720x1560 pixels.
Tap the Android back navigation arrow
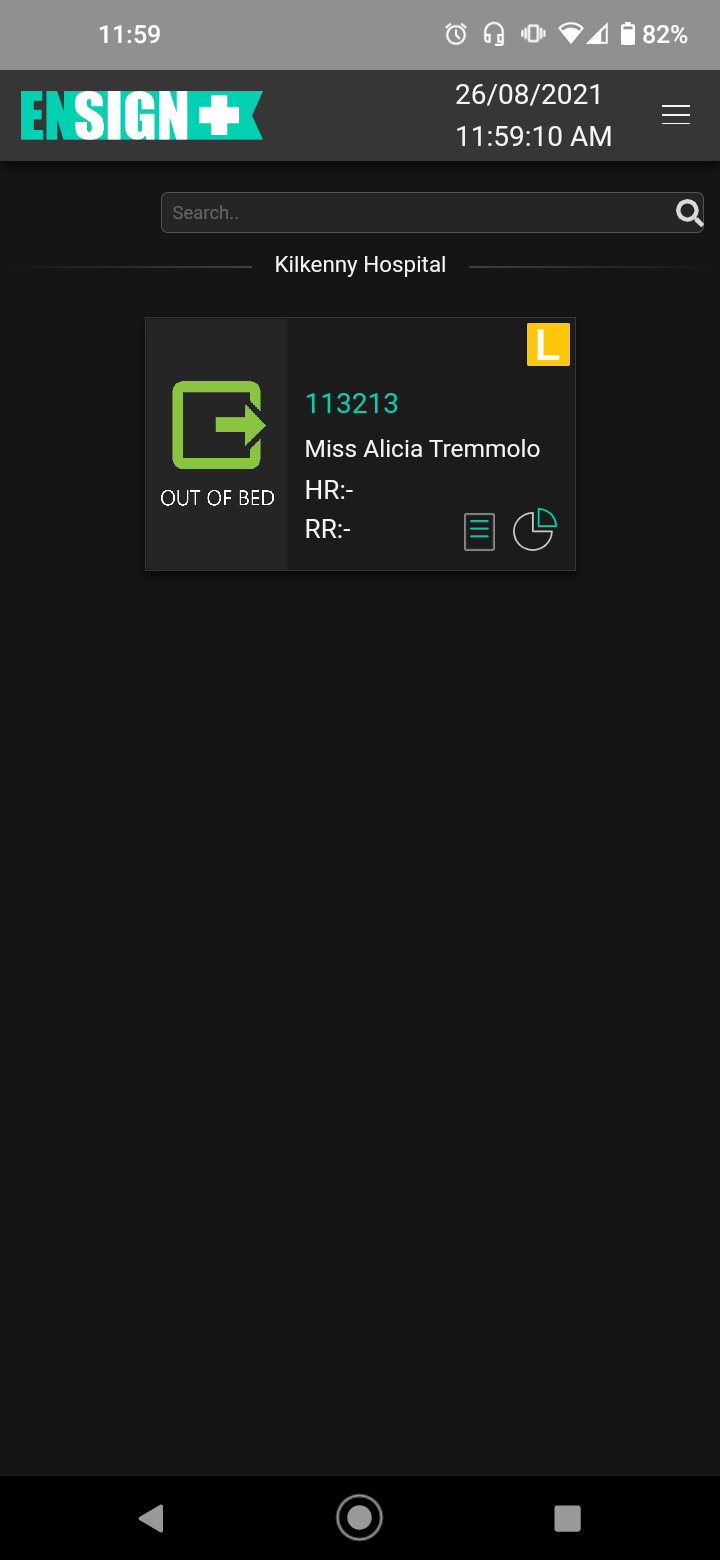151,1517
